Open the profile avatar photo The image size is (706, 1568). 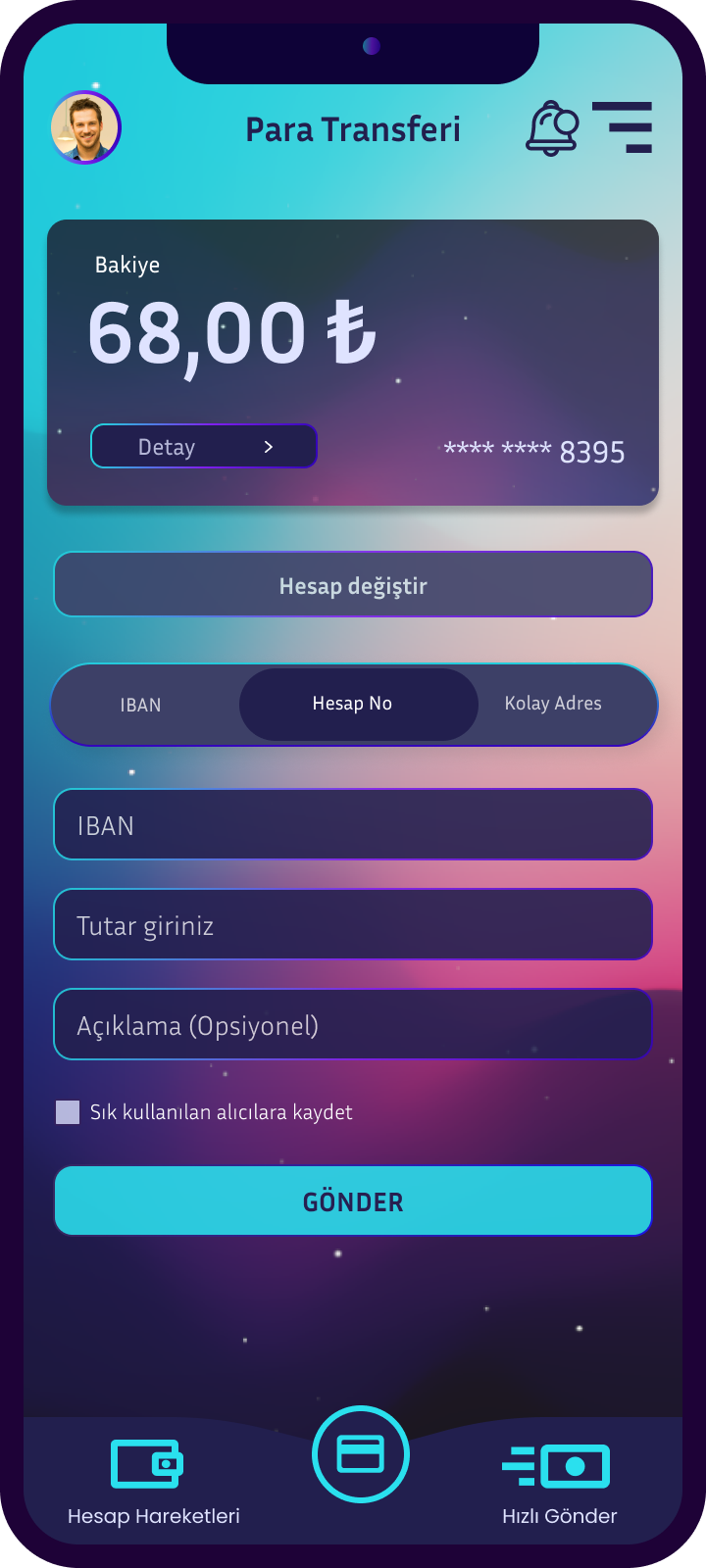(85, 127)
